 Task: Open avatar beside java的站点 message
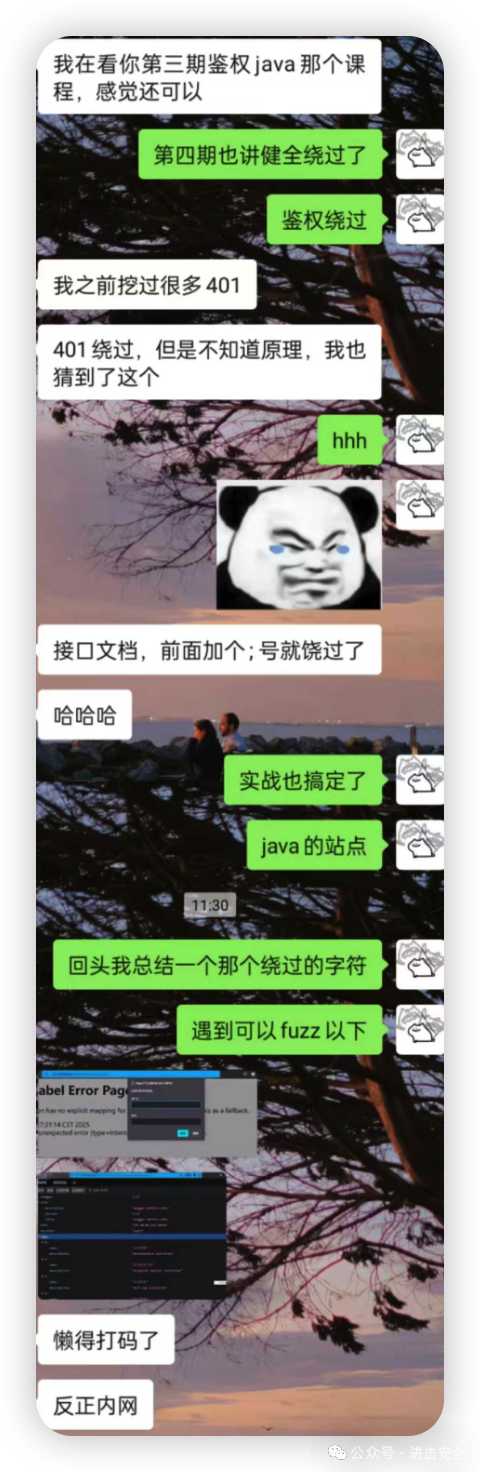[x=418, y=845]
